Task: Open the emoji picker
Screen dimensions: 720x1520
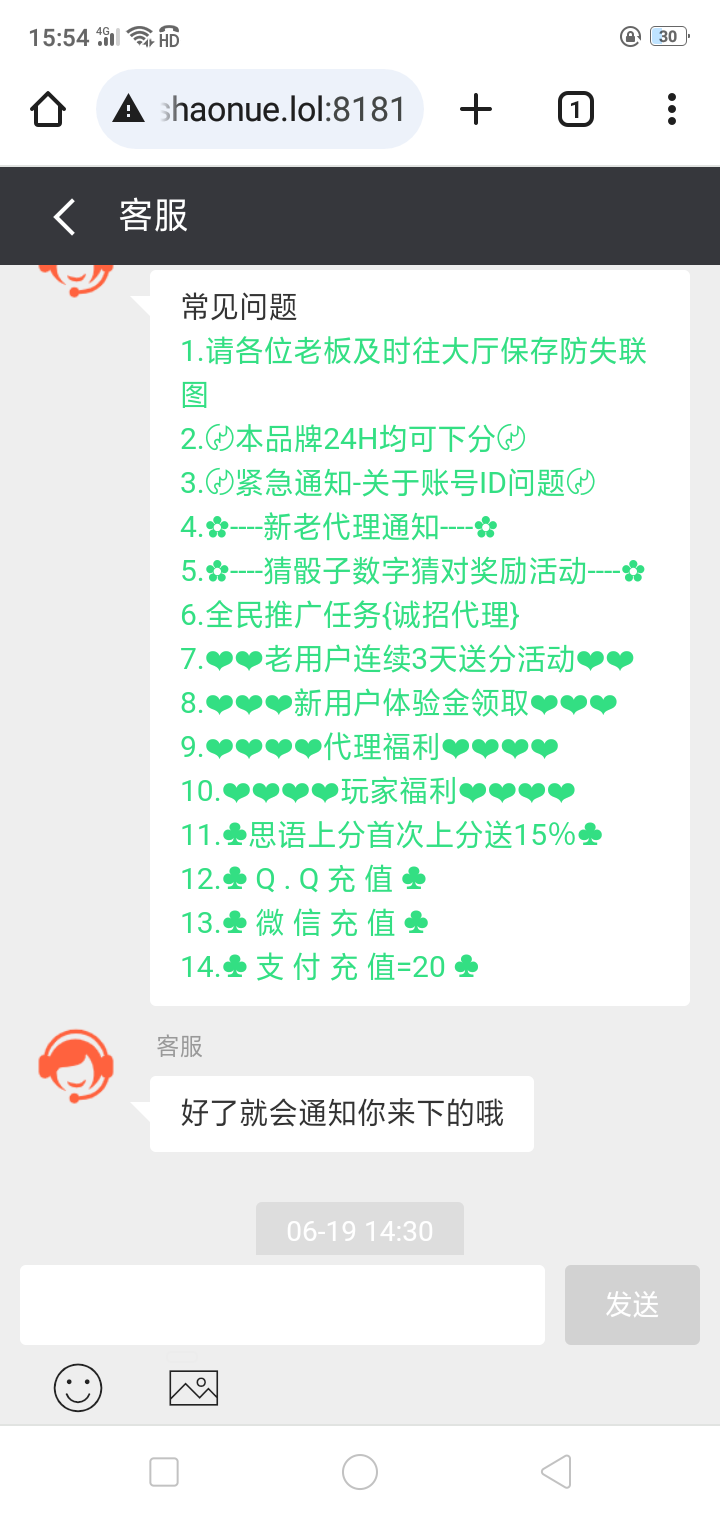Action: pyautogui.click(x=78, y=1388)
